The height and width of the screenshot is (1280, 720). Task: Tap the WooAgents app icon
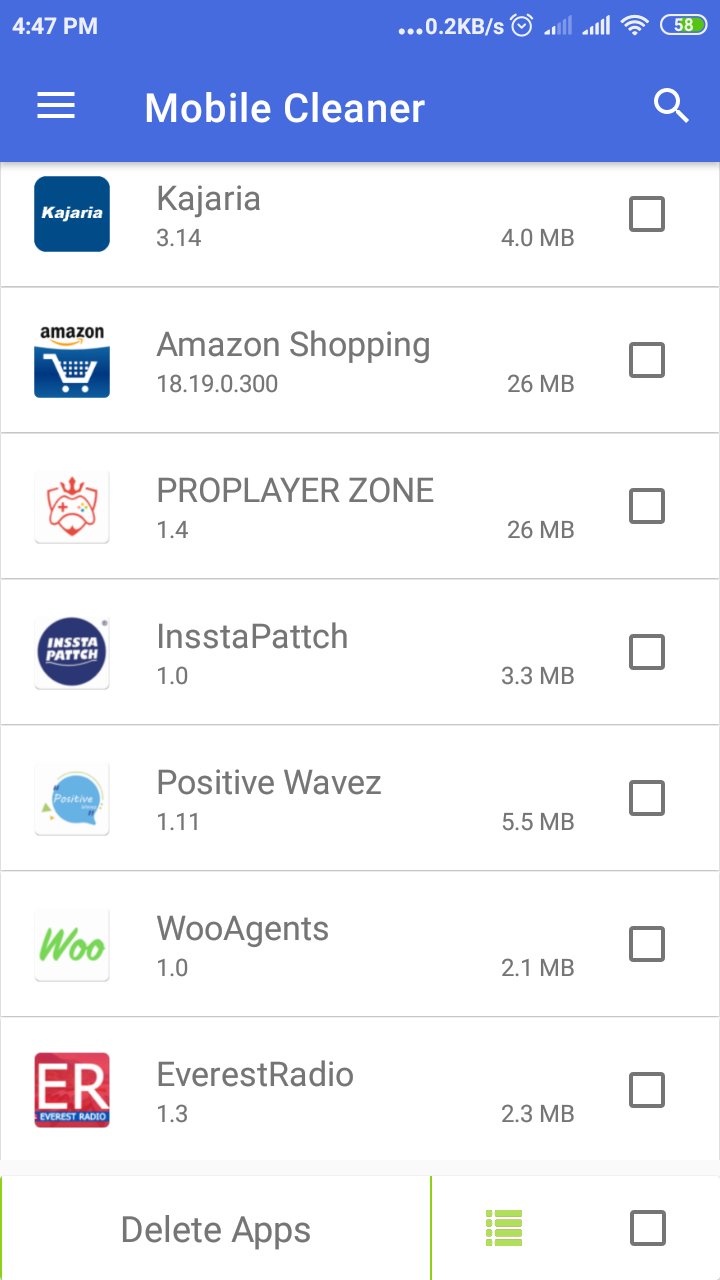coord(71,944)
